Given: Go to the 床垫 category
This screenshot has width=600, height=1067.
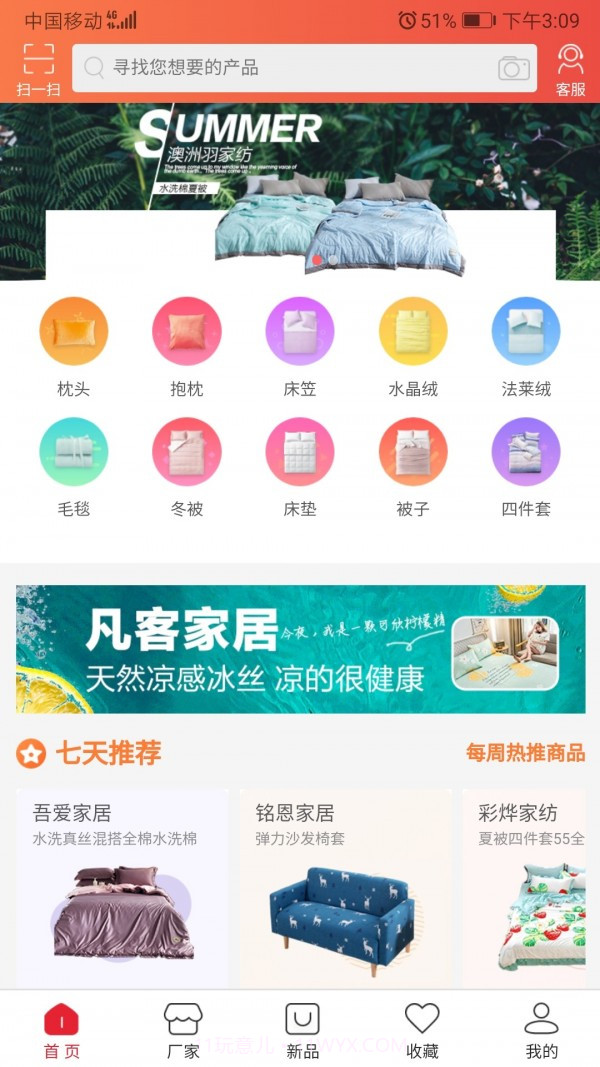Looking at the screenshot, I should pos(299,466).
